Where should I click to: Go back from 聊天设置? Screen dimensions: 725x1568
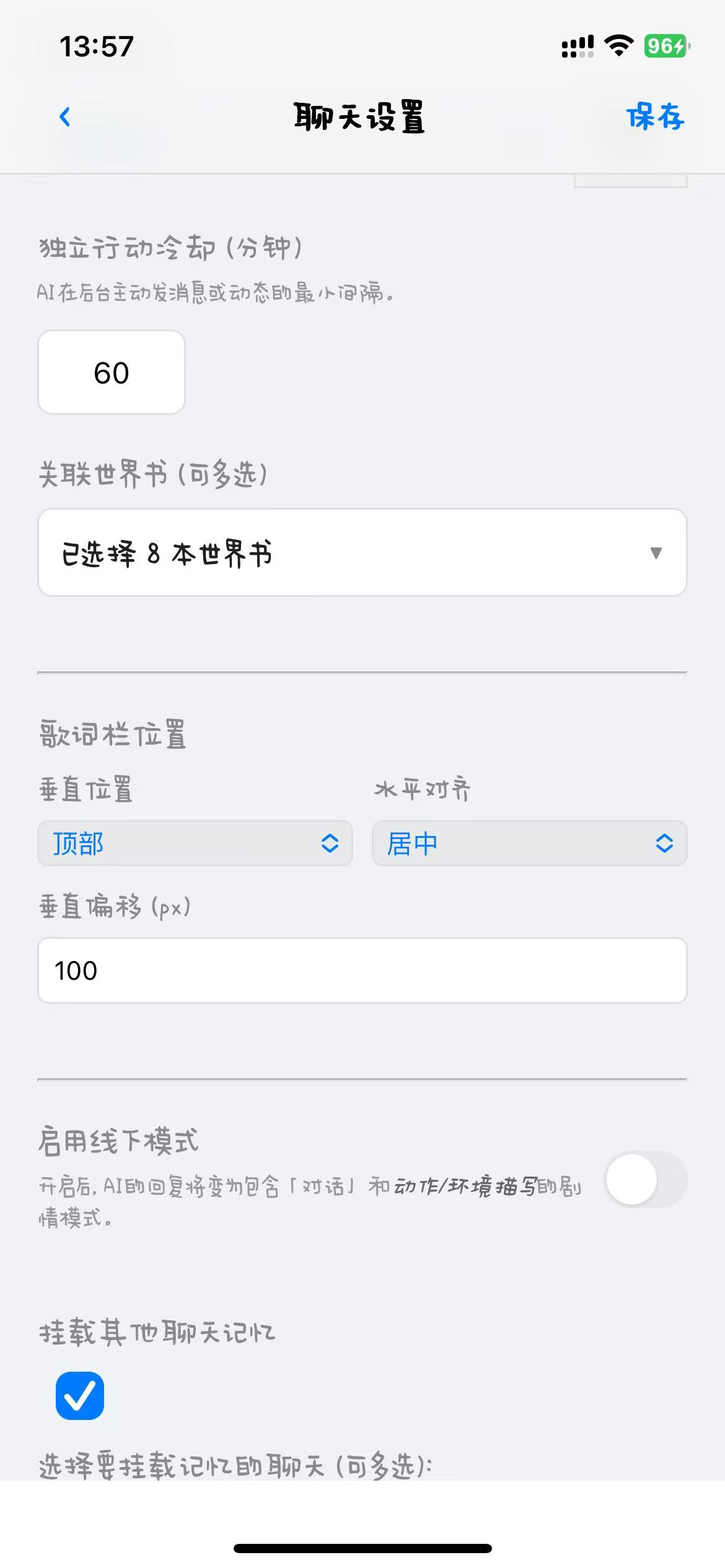coord(65,117)
